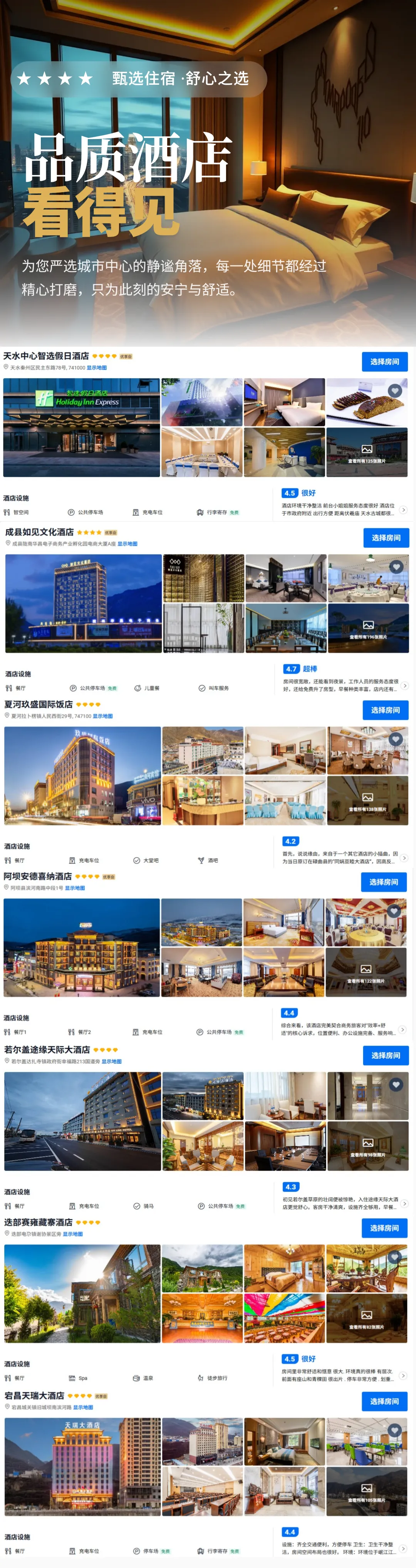Viewport: 416px width, 1568px height.
Task: 选择成县如见文化酒店的房间
Action: (386, 537)
